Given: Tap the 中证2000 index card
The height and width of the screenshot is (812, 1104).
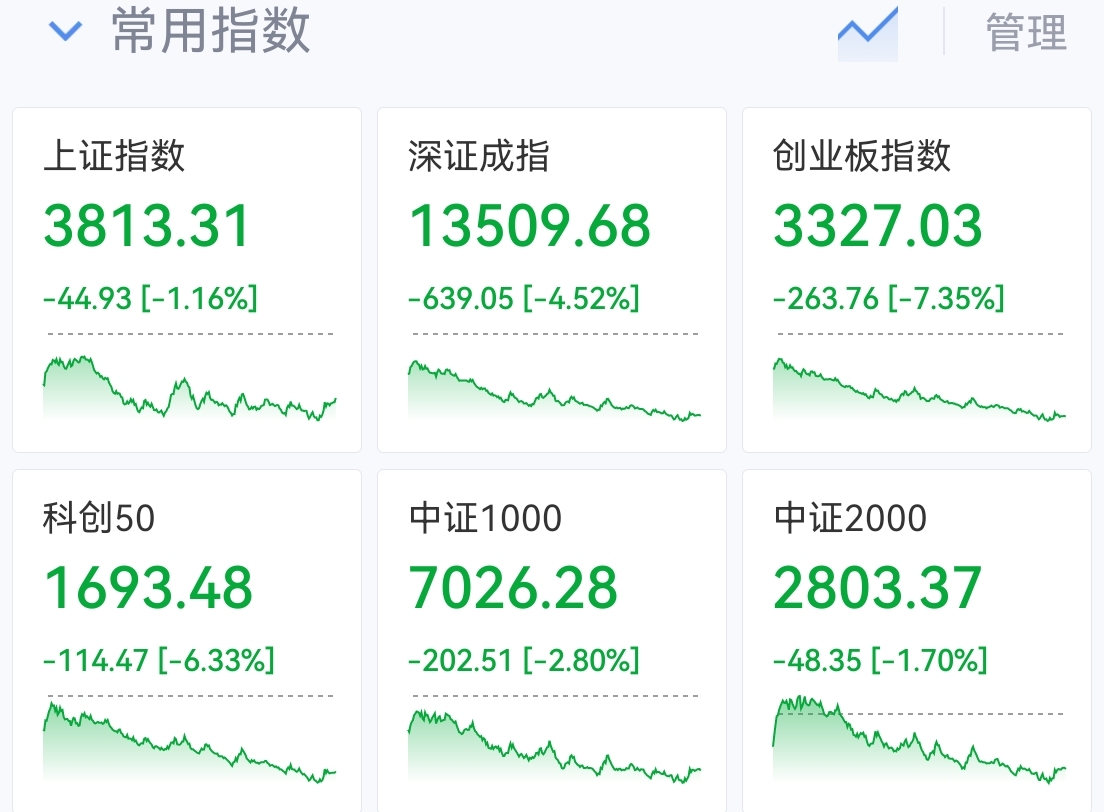Looking at the screenshot, I should 917,641.
